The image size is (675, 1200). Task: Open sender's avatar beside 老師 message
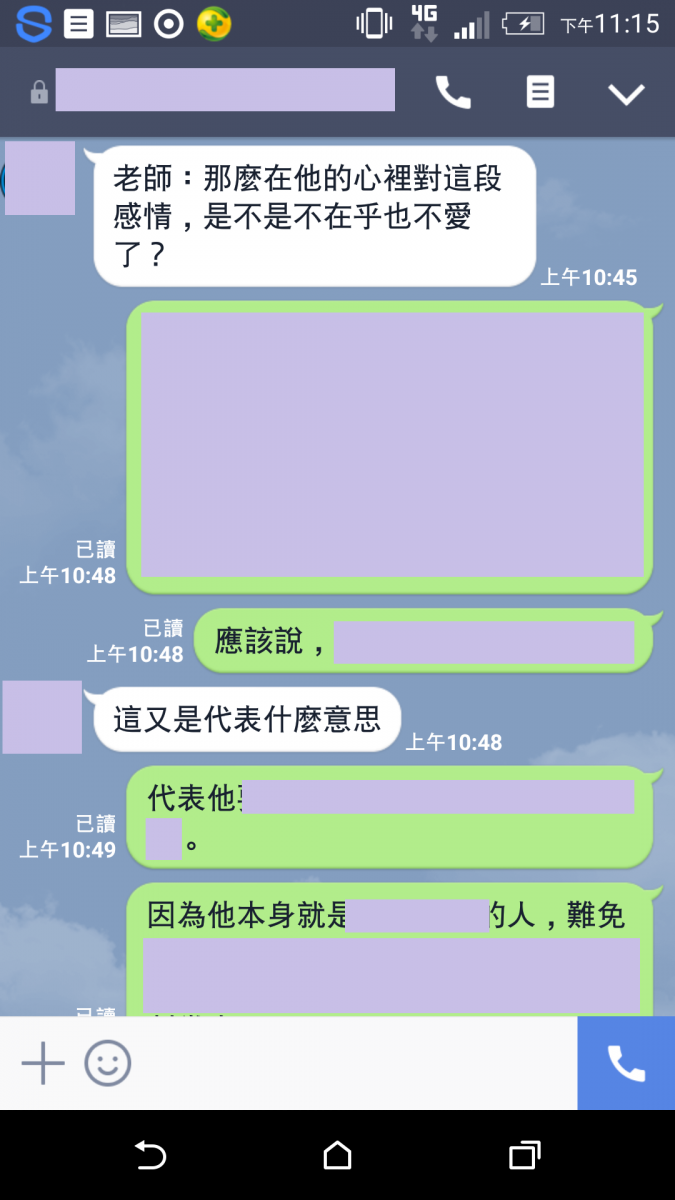click(x=40, y=178)
